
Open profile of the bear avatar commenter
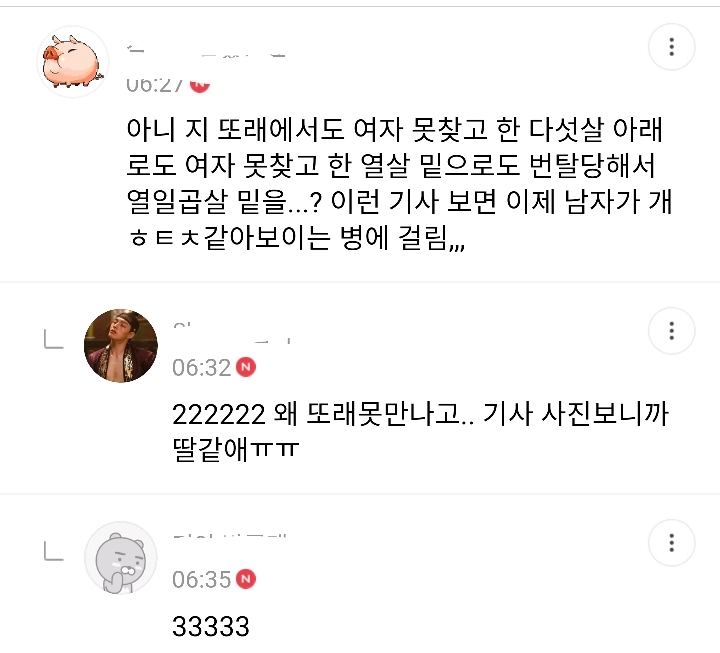(120, 558)
